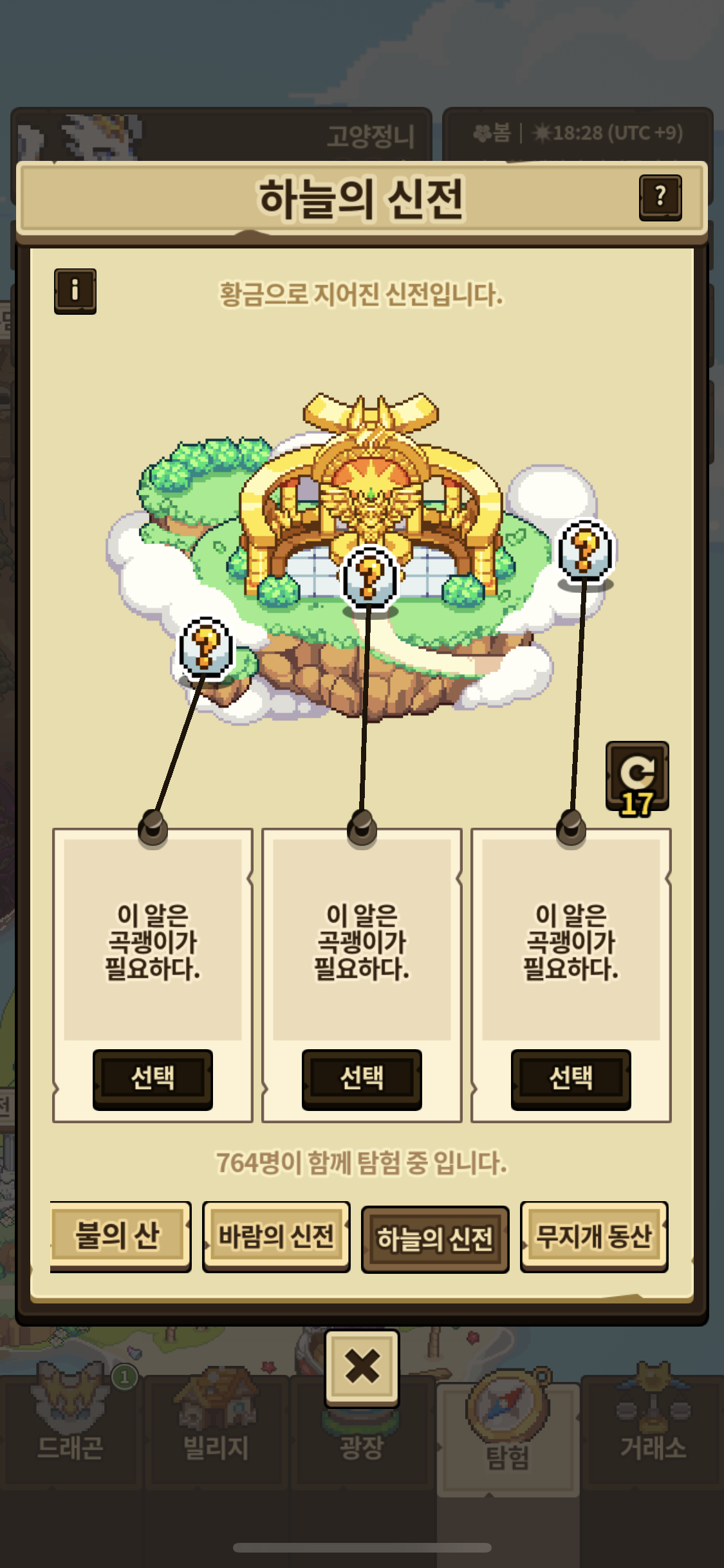Open the info icon for the temple
The image size is (724, 1568).
(75, 291)
